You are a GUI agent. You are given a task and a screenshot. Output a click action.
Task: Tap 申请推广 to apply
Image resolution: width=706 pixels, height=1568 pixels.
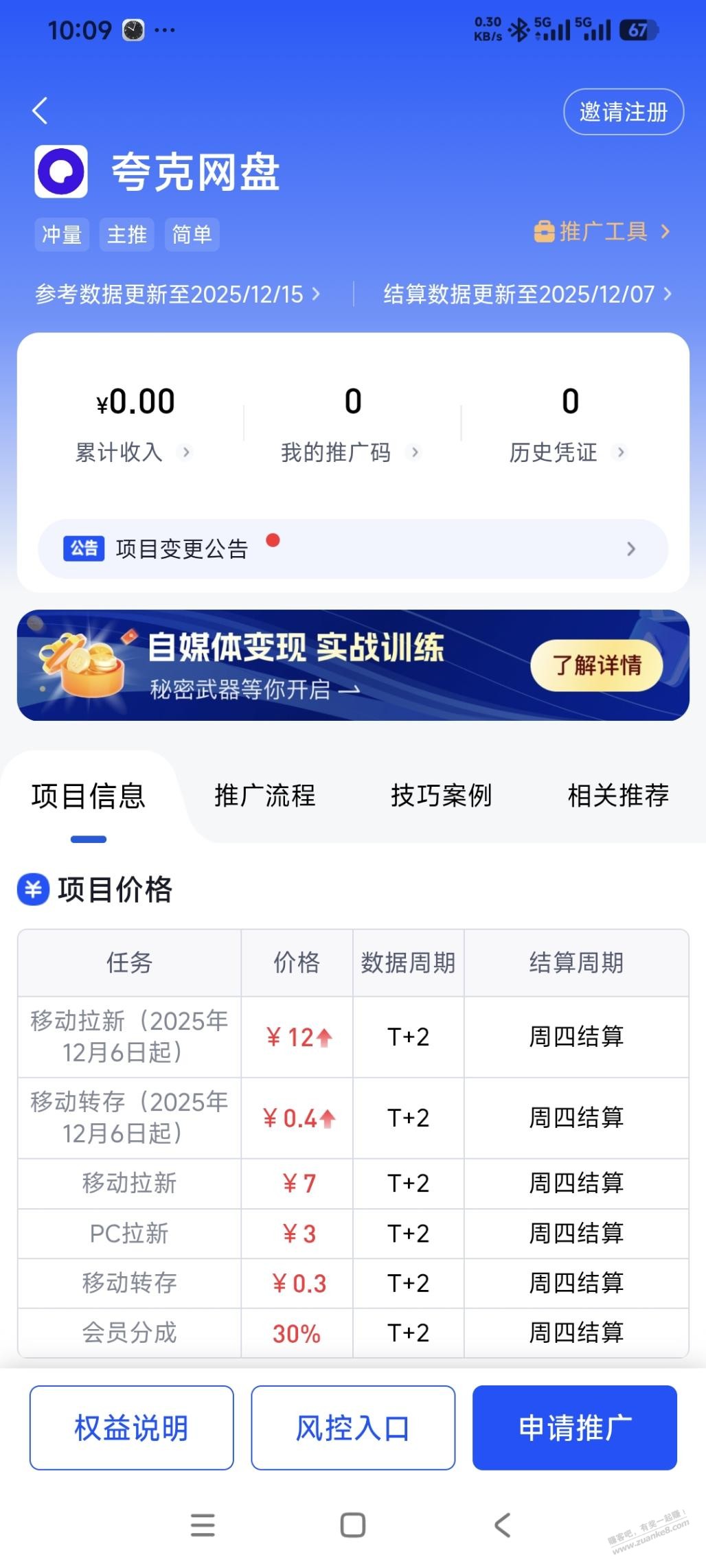[574, 1427]
